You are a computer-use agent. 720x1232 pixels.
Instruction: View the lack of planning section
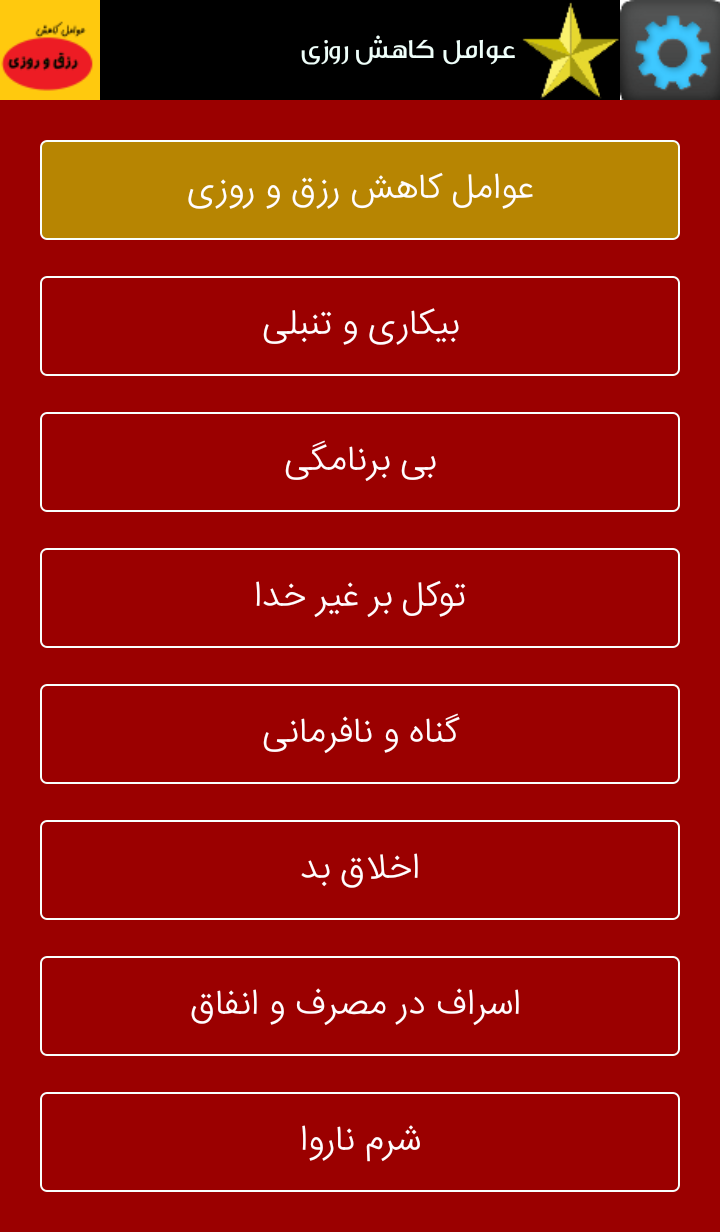[359, 462]
